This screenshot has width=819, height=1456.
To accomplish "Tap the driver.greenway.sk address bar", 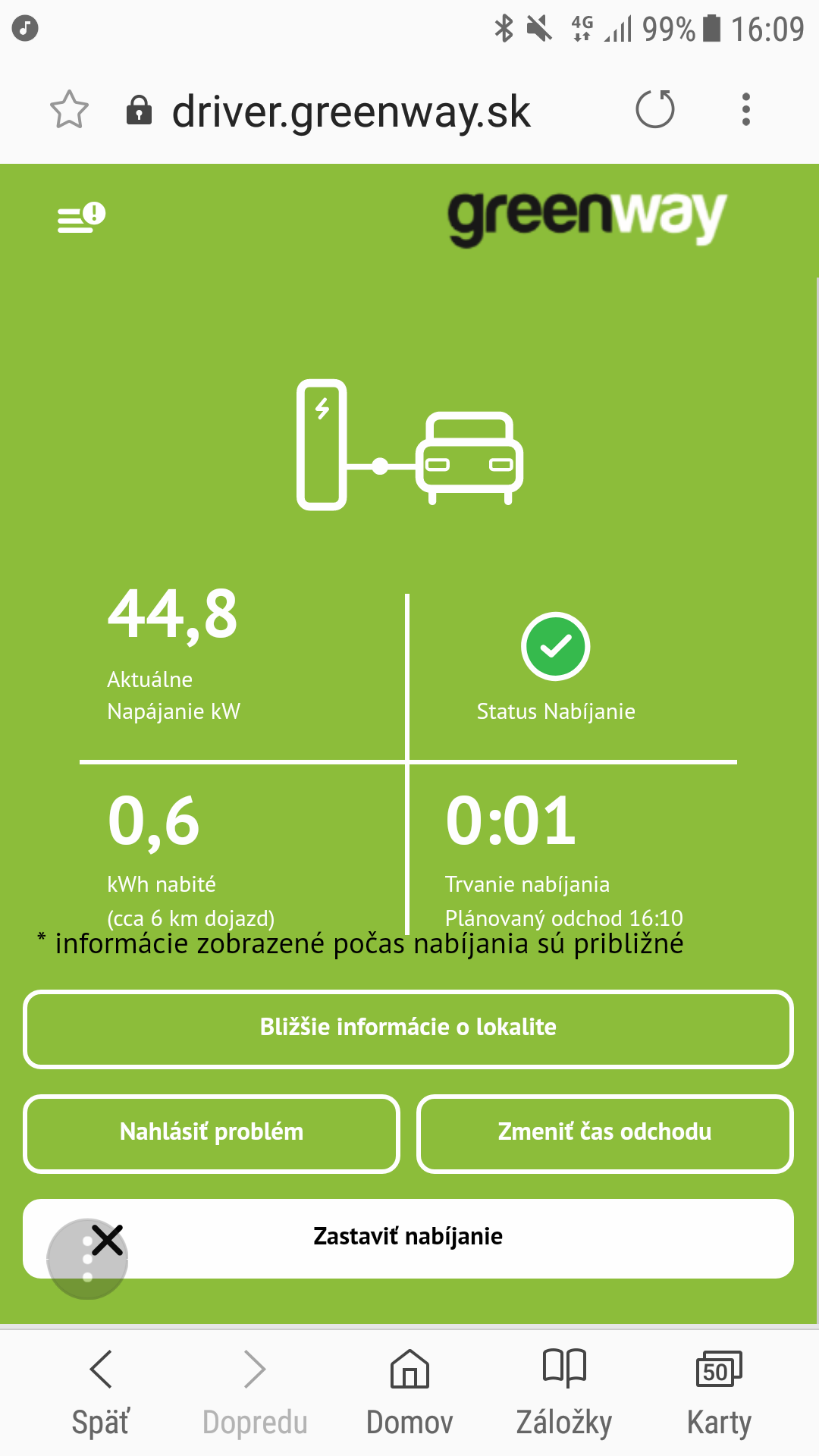I will (350, 111).
